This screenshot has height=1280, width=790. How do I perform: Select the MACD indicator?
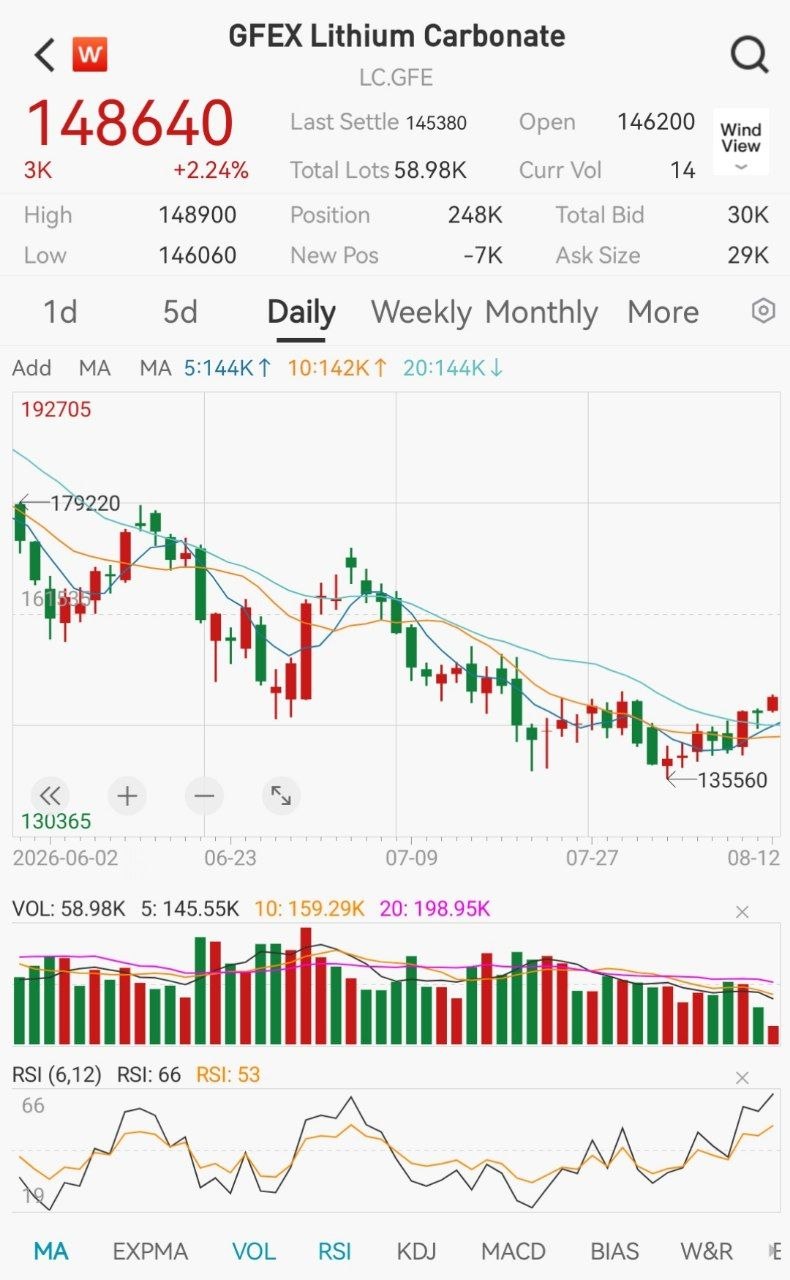(x=513, y=1251)
